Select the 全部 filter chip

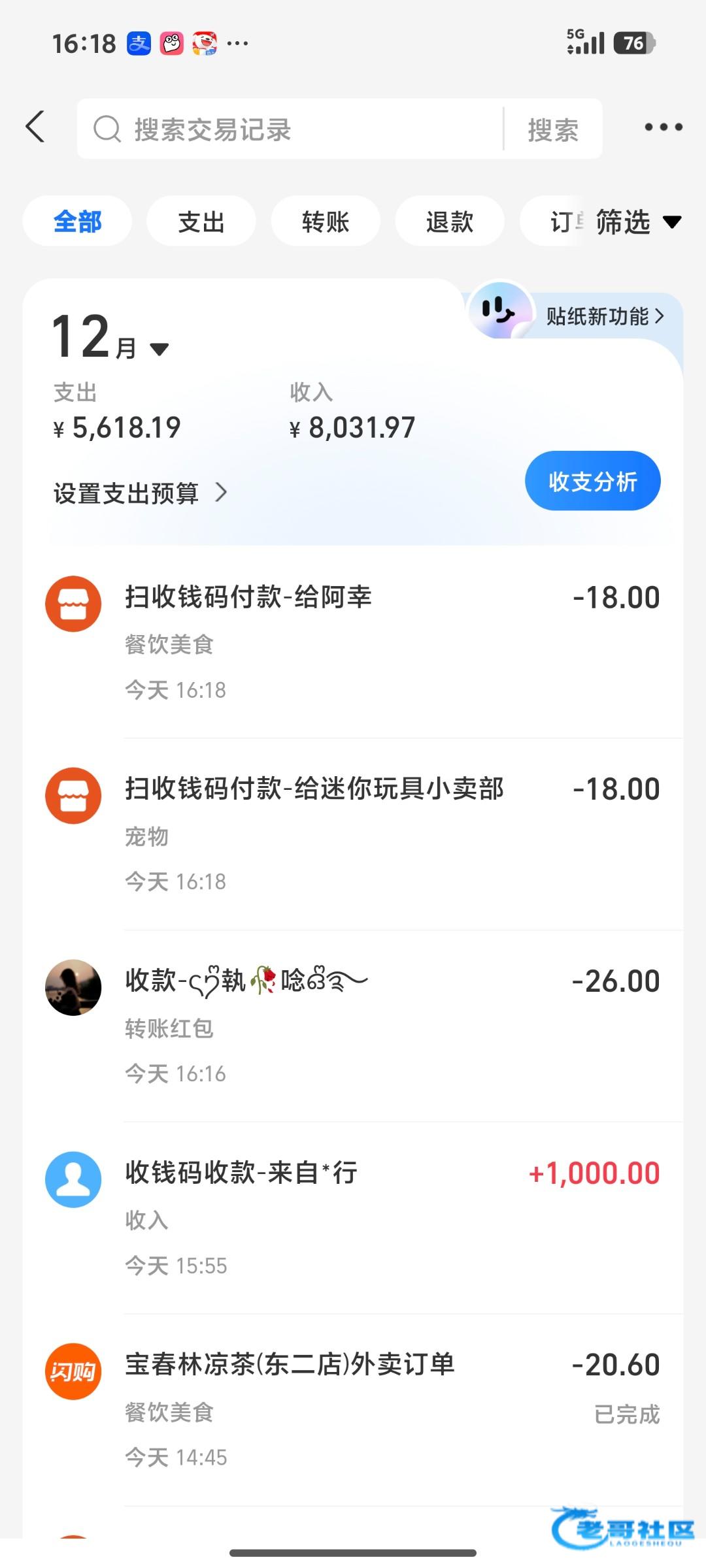click(x=77, y=222)
